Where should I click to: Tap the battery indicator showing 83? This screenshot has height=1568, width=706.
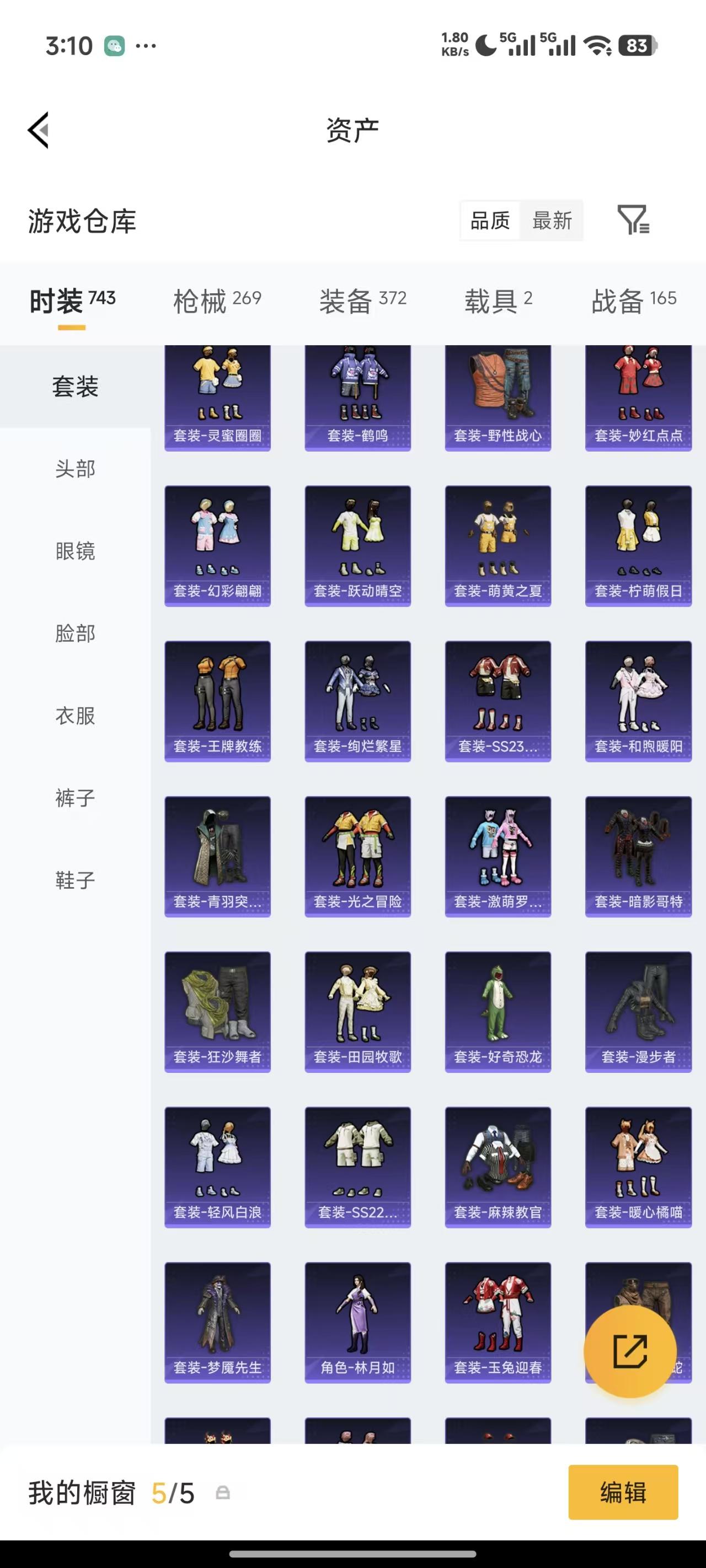(638, 45)
